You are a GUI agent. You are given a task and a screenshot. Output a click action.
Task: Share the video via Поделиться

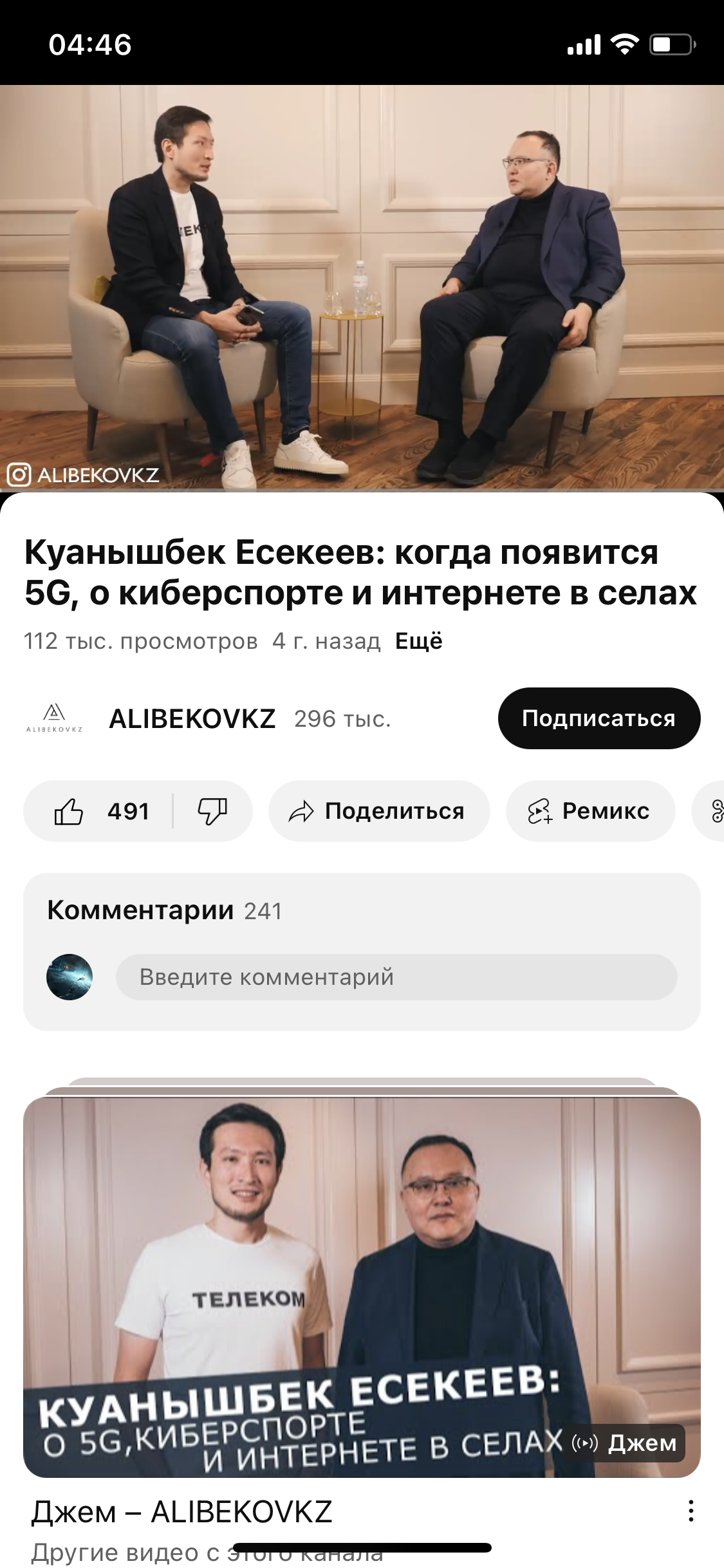click(379, 811)
